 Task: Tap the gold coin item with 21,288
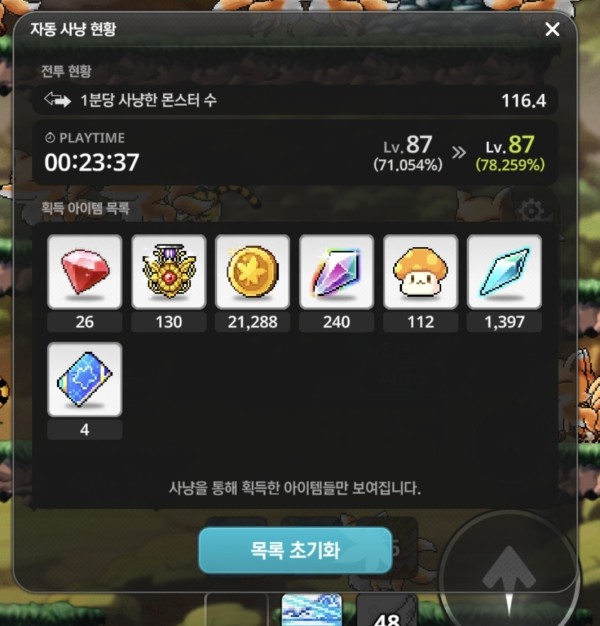(x=253, y=271)
